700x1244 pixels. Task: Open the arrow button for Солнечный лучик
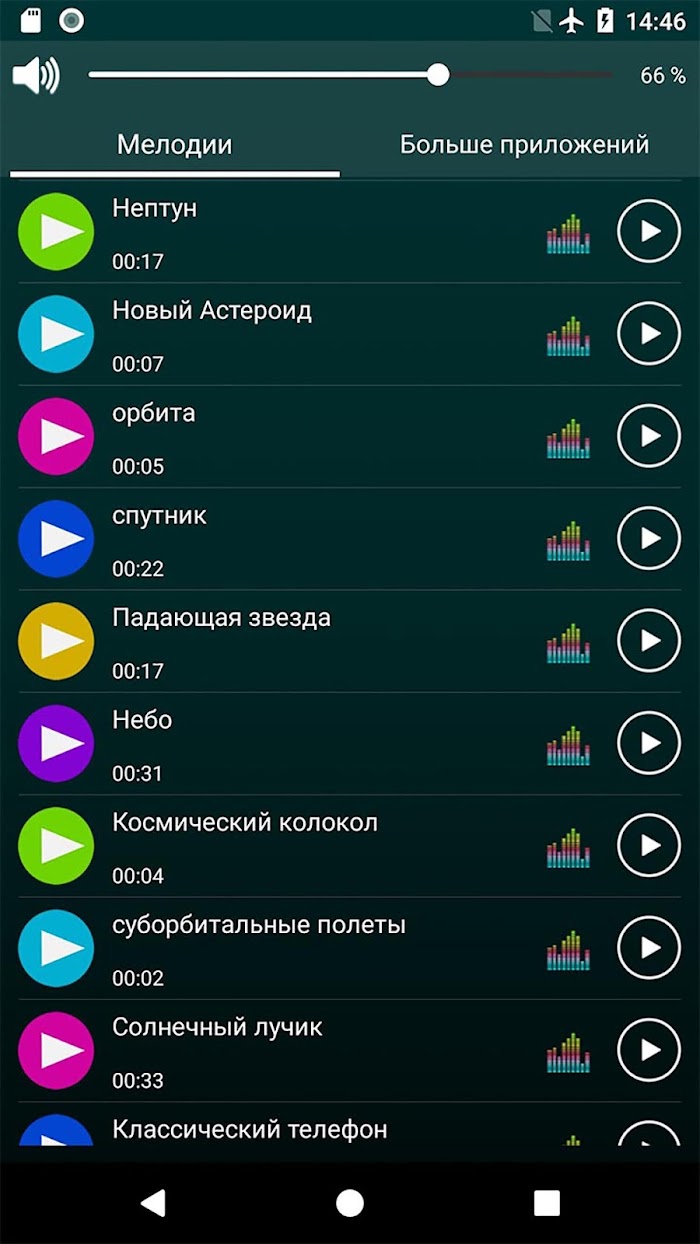point(649,1050)
